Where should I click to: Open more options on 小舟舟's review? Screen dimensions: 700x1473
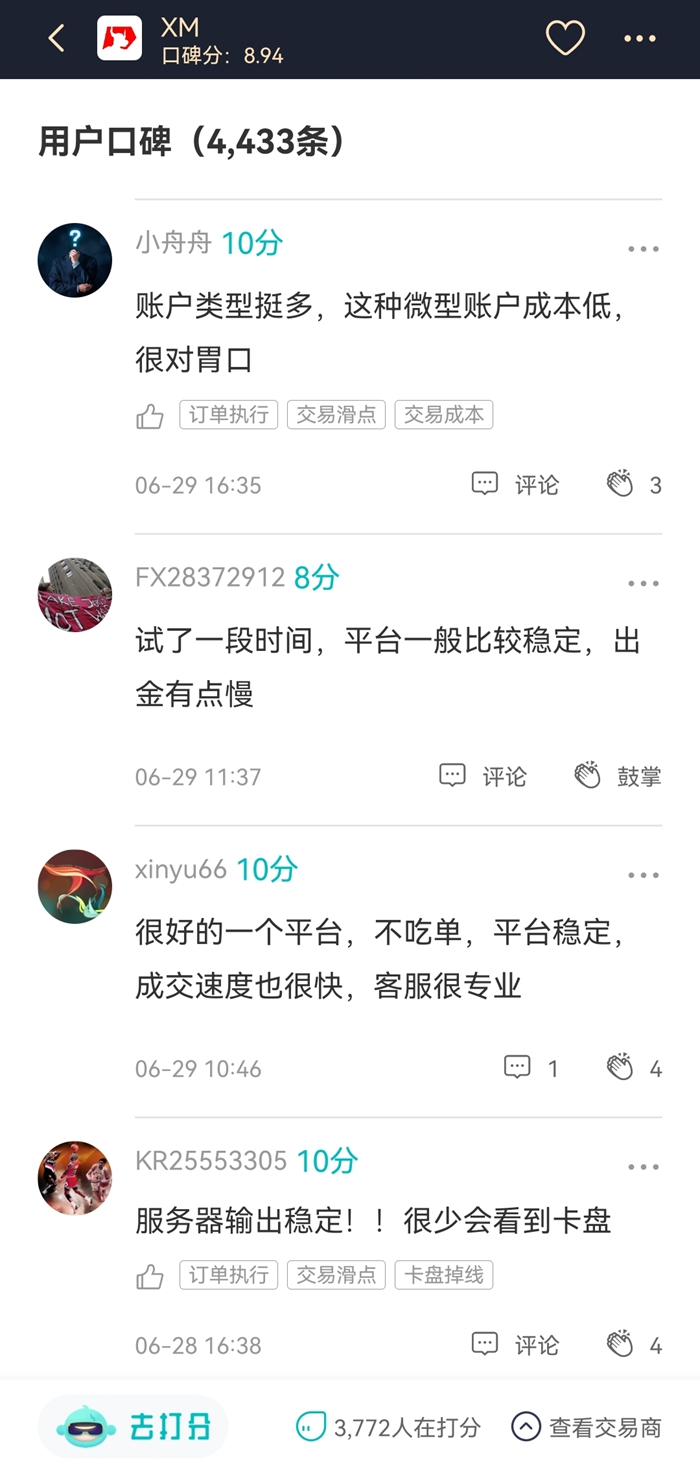pos(643,249)
